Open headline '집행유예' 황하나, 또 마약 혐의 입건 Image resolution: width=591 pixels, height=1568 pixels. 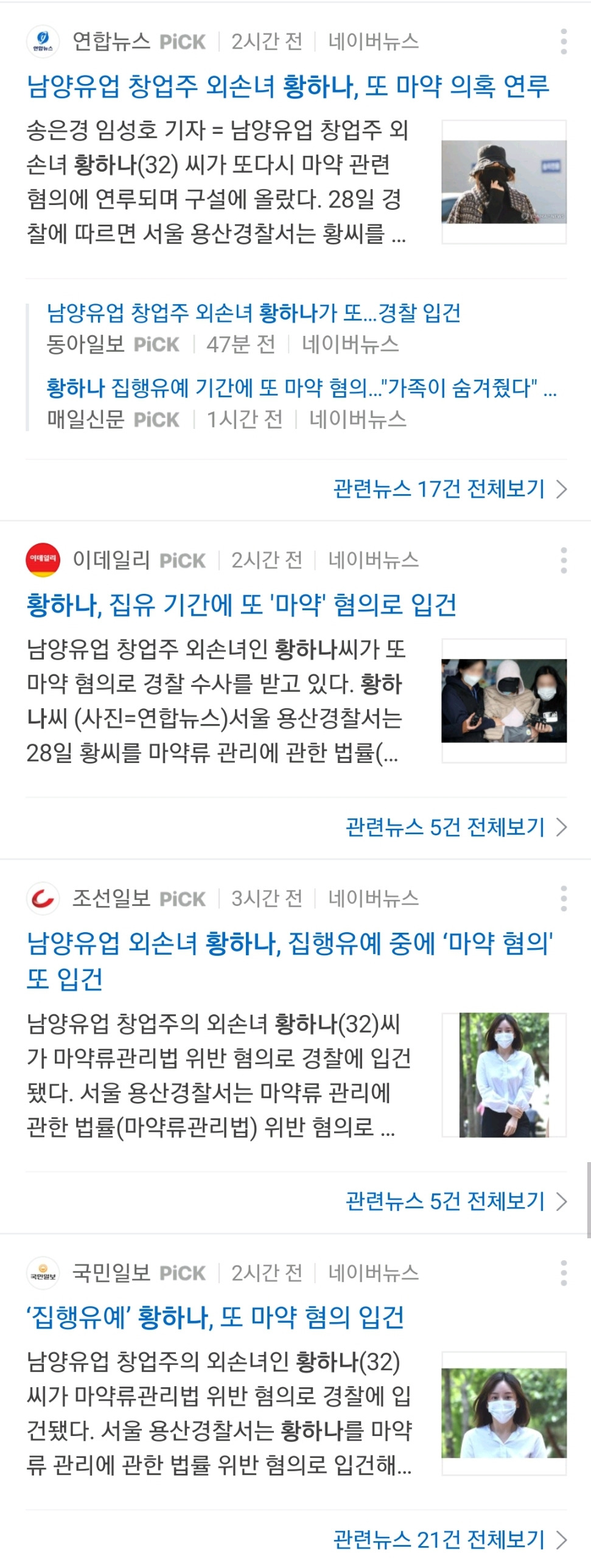pos(215,1318)
